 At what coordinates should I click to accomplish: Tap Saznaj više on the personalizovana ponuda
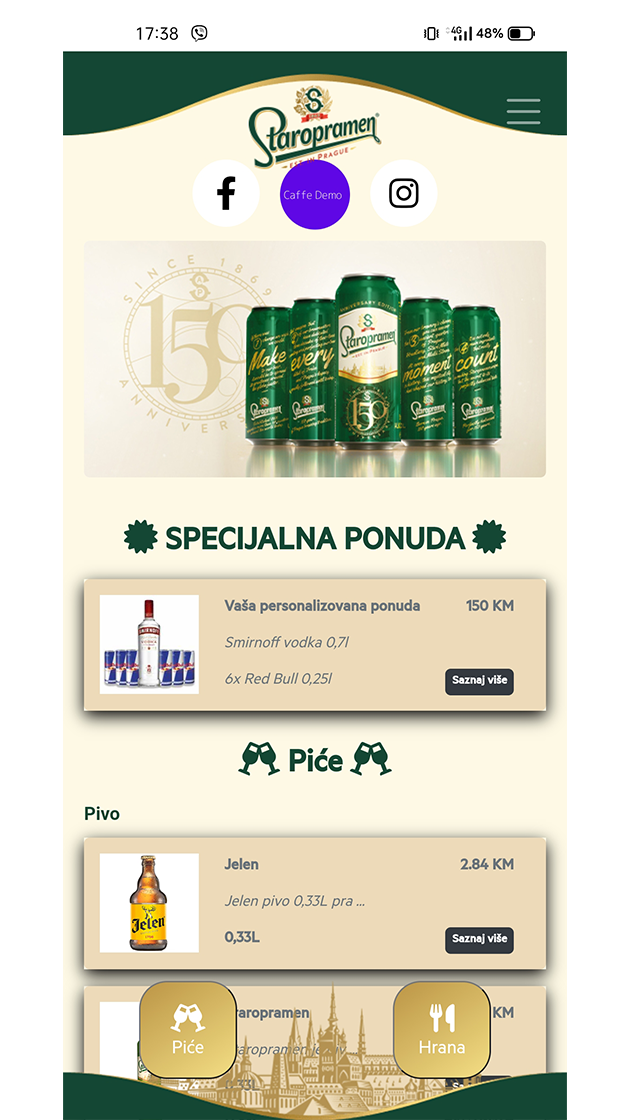point(479,681)
